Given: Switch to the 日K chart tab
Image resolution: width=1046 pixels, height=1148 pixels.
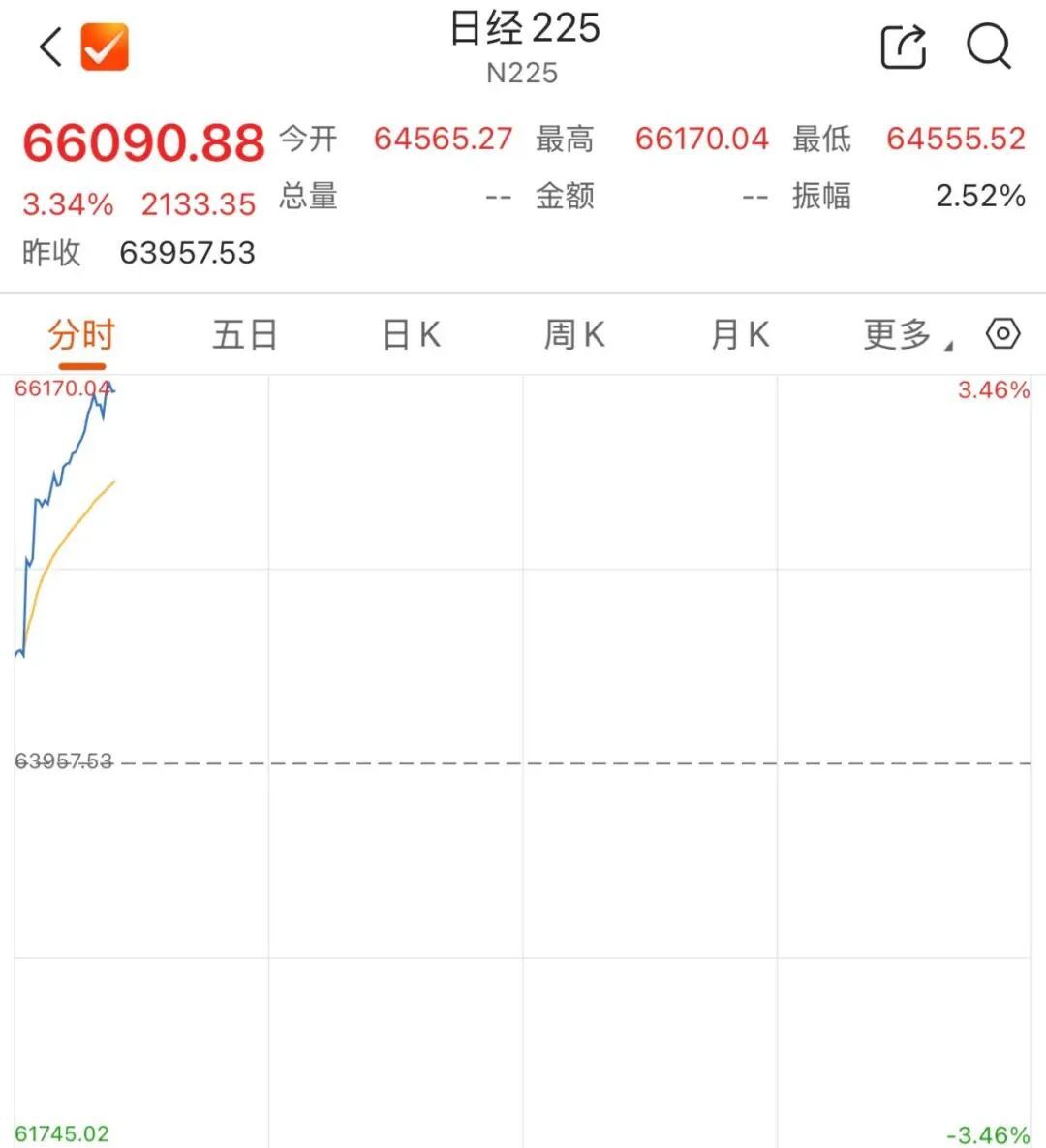Looking at the screenshot, I should pyautogui.click(x=412, y=335).
